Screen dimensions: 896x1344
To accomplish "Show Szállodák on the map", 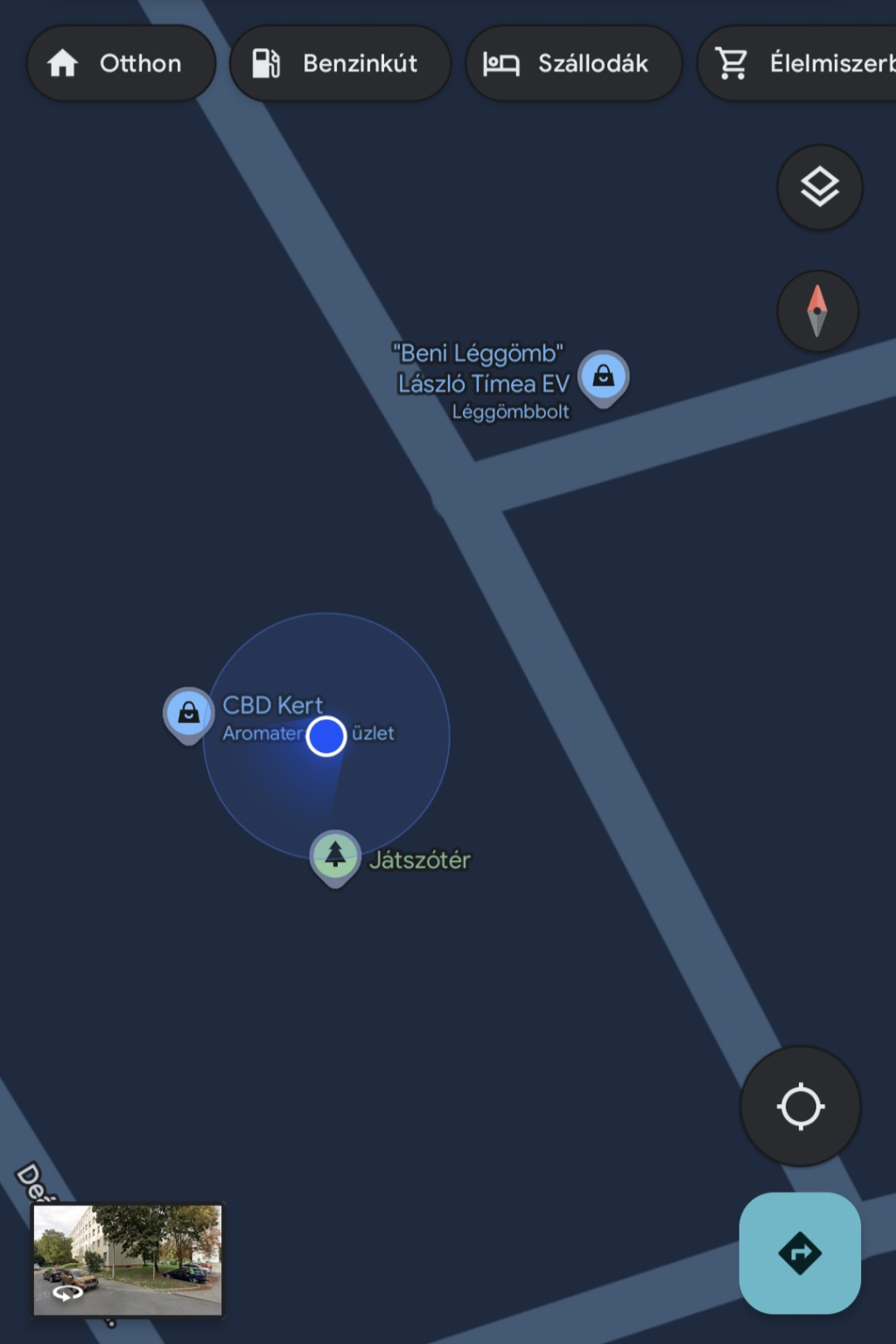I will click(573, 63).
